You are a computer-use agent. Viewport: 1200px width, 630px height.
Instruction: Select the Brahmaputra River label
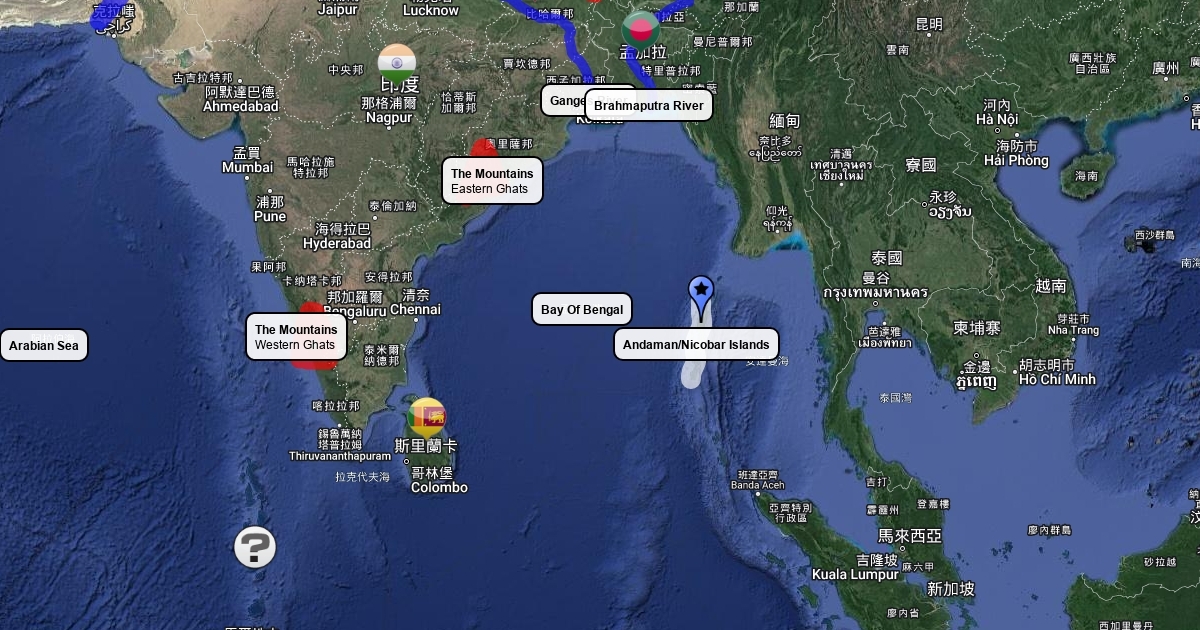tap(648, 105)
